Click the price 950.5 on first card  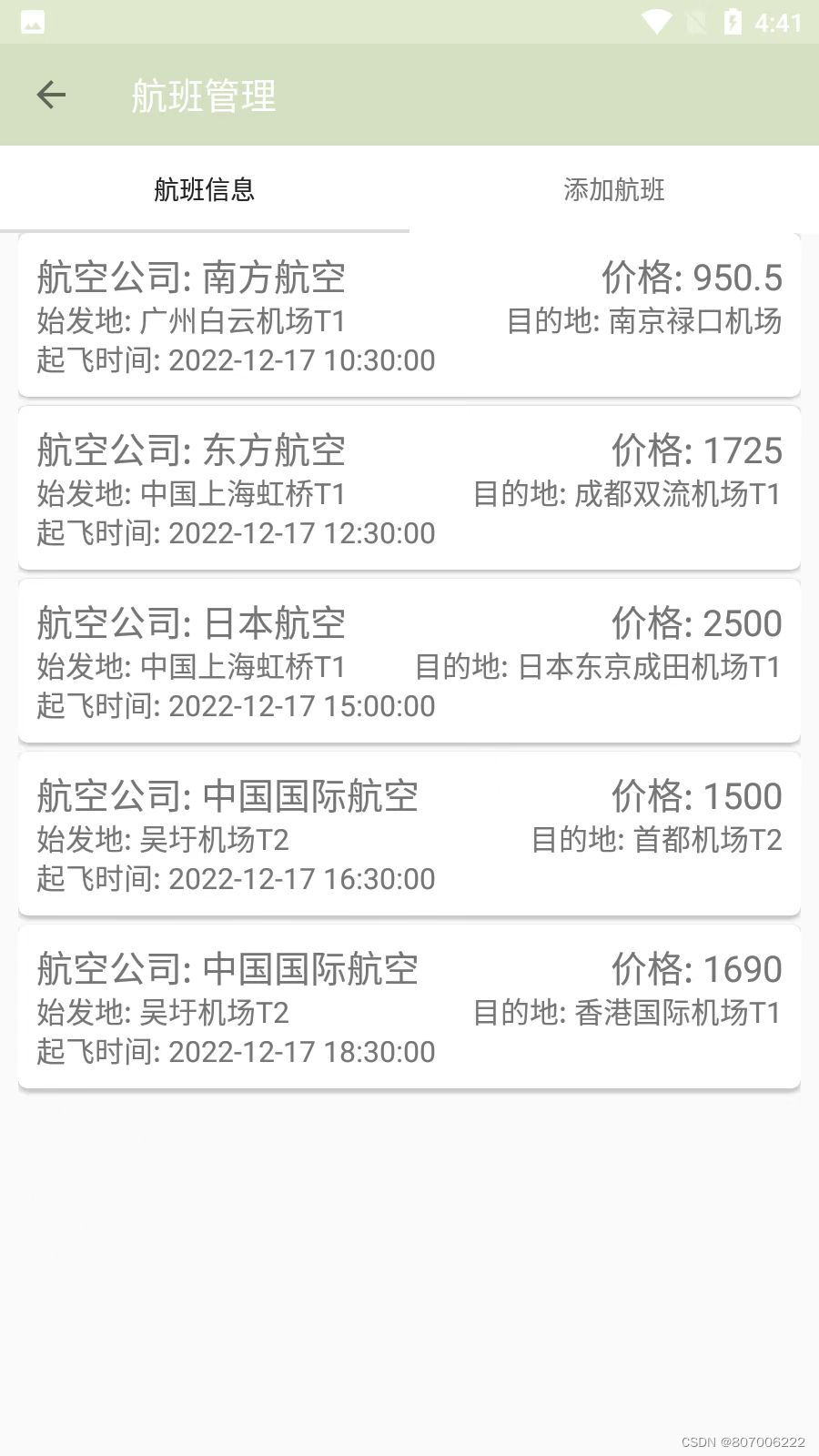pos(692,278)
